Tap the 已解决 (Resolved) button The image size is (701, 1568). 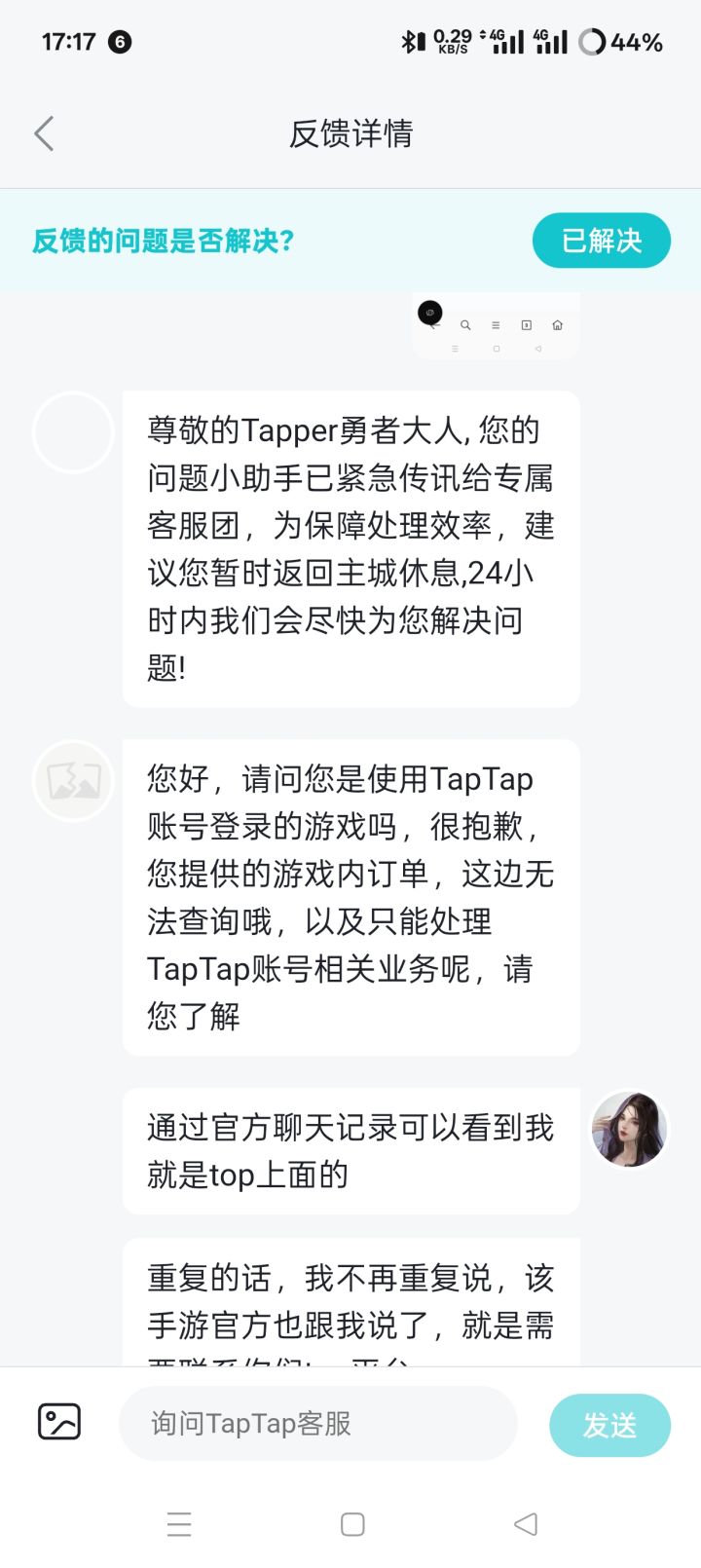(x=601, y=240)
